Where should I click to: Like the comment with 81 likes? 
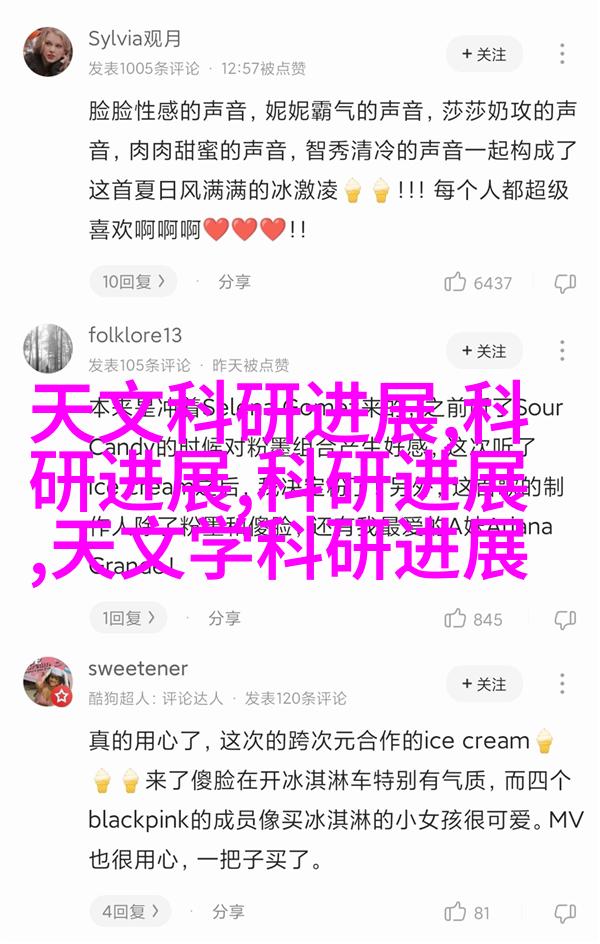coord(457,912)
